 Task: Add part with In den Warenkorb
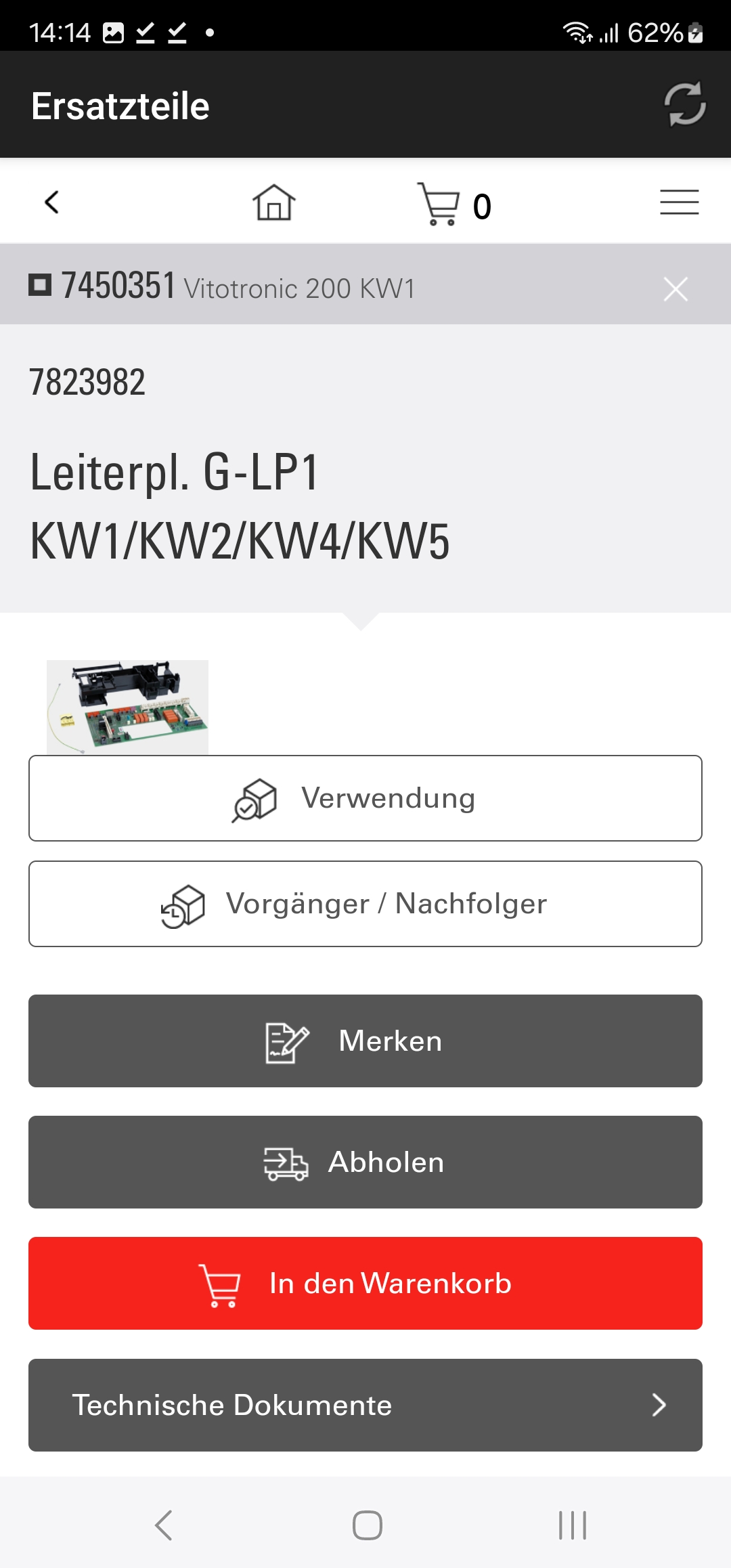tap(365, 1283)
